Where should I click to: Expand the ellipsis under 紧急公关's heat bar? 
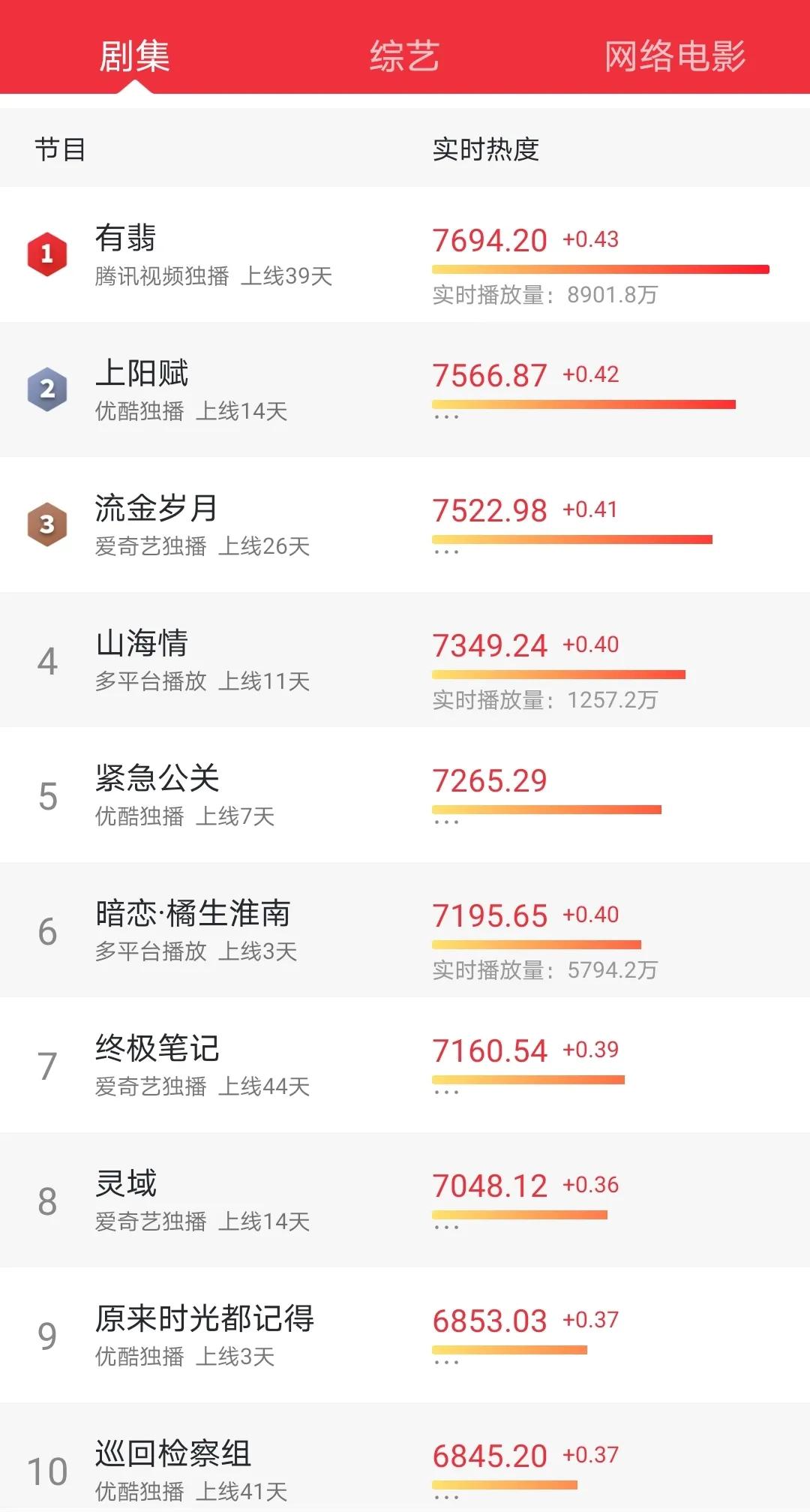[445, 821]
